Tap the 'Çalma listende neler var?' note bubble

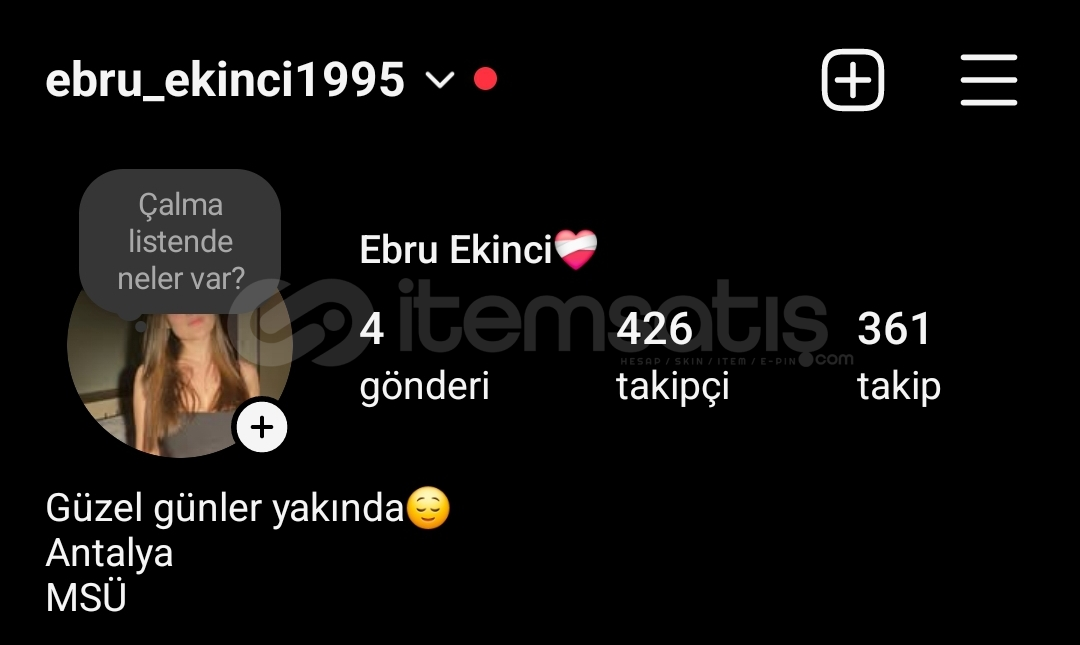point(181,242)
